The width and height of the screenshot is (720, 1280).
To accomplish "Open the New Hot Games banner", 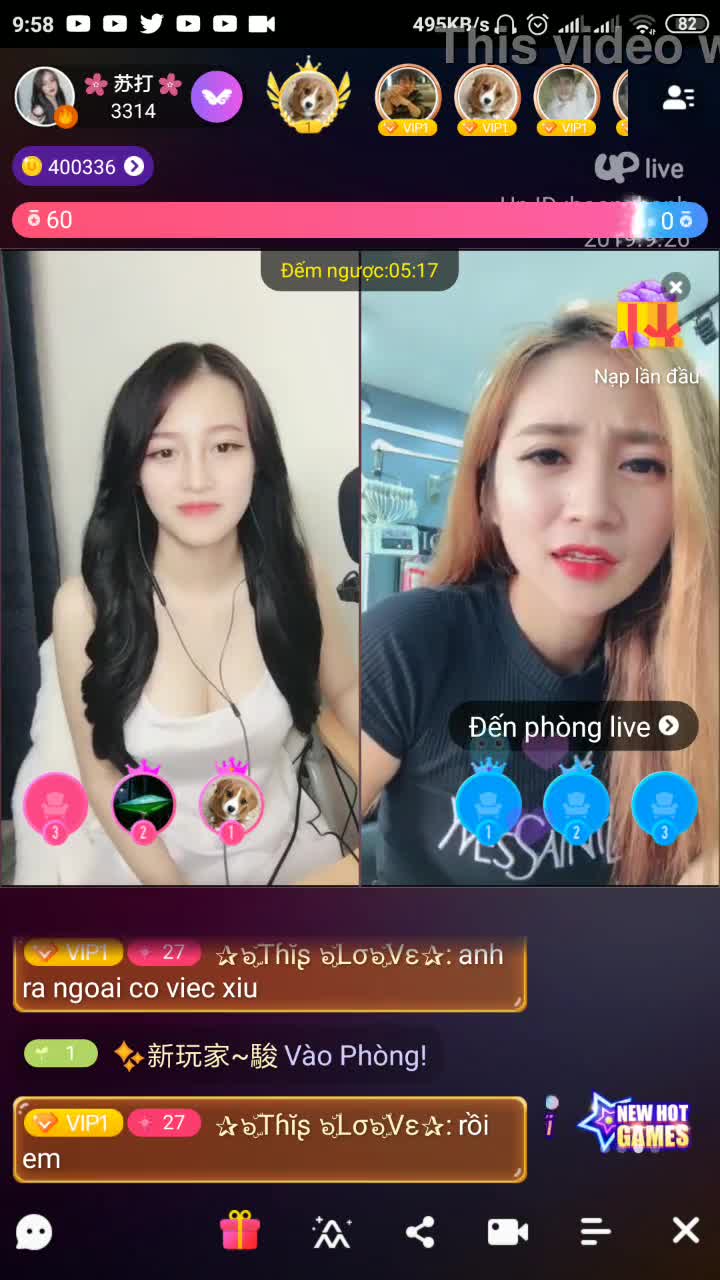I will point(637,1122).
